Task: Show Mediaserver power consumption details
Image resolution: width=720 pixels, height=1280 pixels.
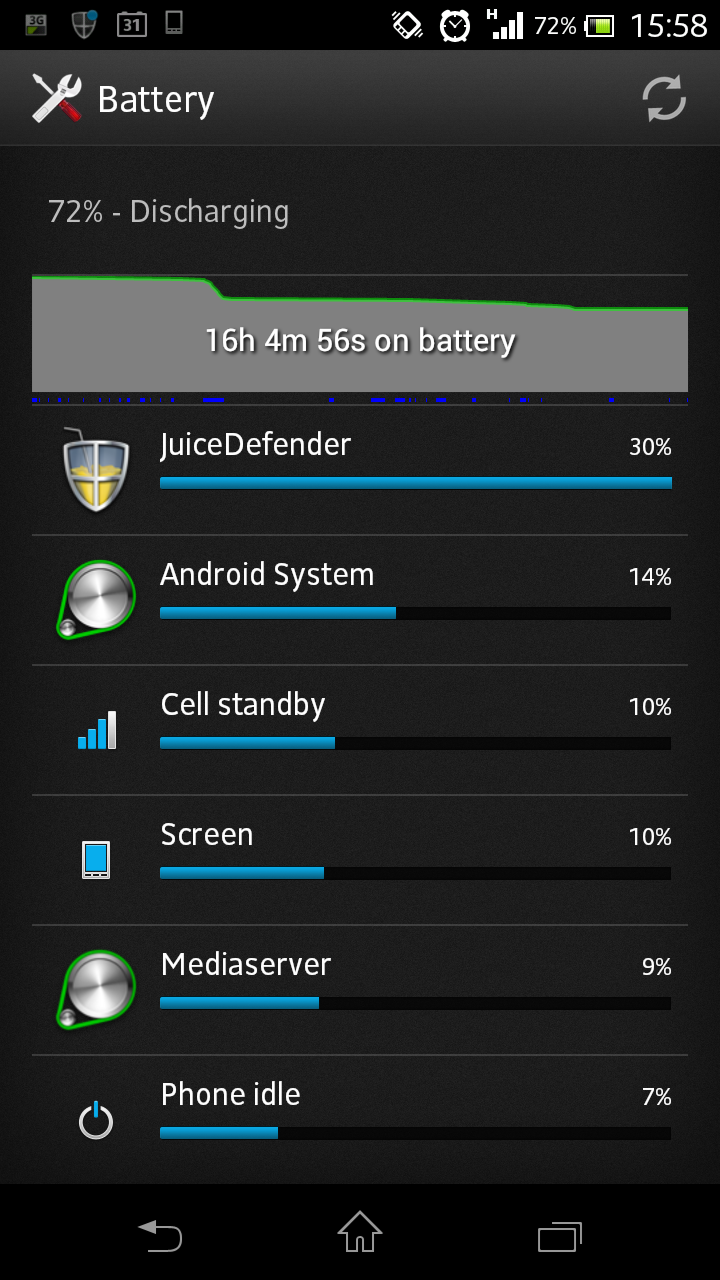Action: click(360, 990)
